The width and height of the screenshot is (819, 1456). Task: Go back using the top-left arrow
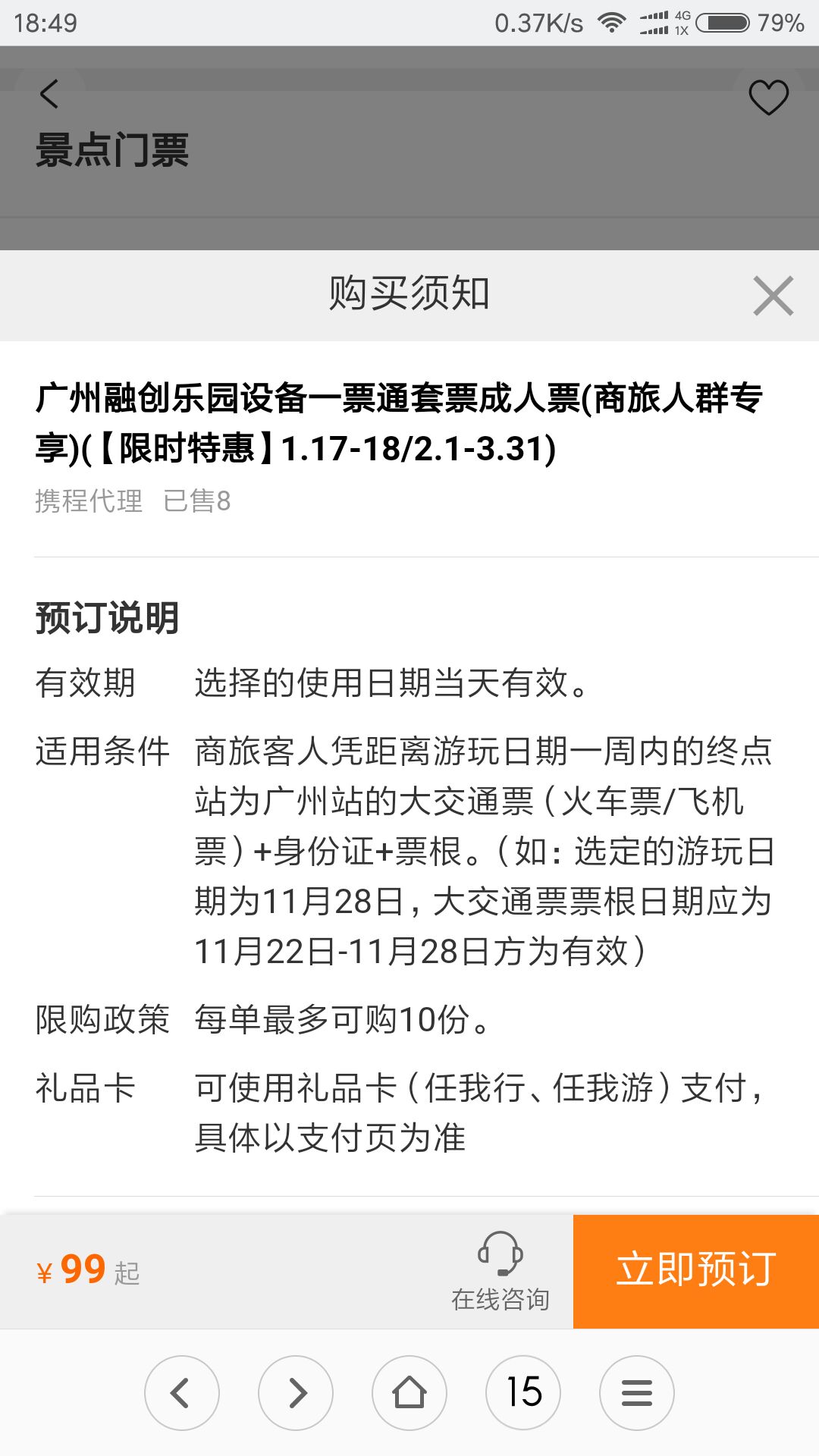click(x=49, y=94)
